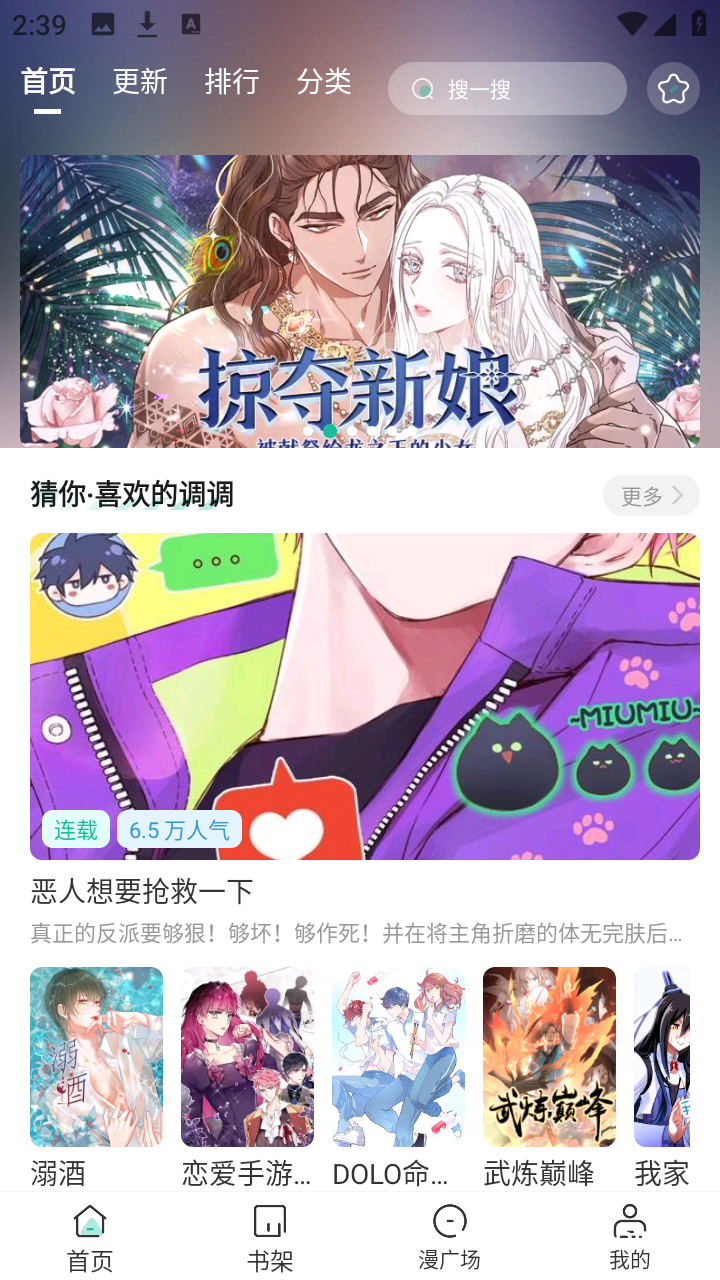Open the 我的 bottom tab
The width and height of the screenshot is (720, 1280).
[x=630, y=1237]
